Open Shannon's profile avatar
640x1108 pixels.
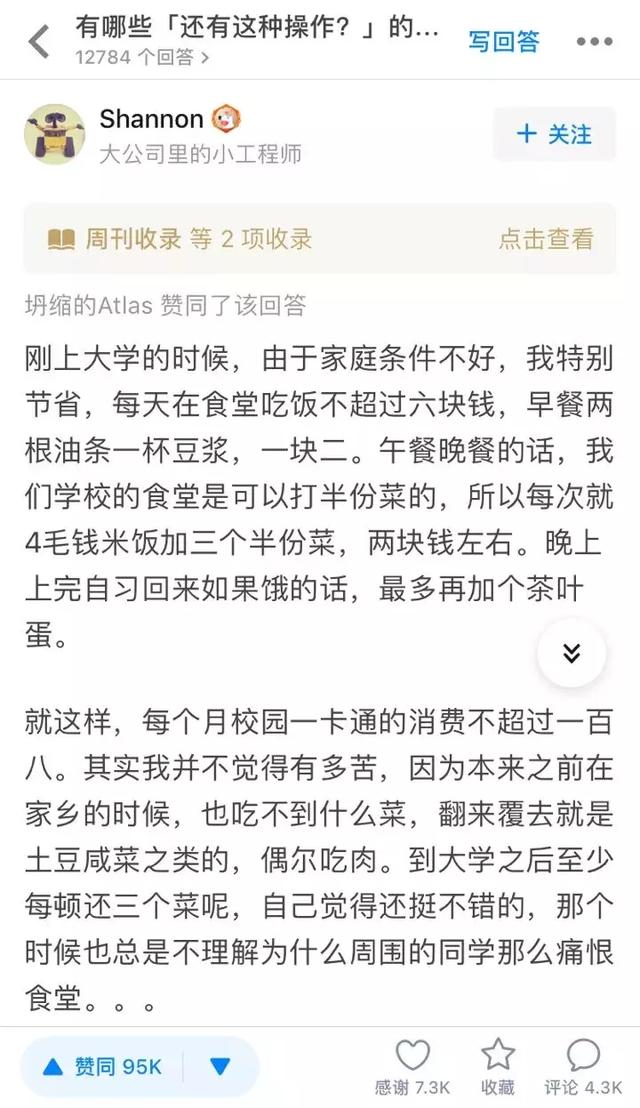coord(55,135)
